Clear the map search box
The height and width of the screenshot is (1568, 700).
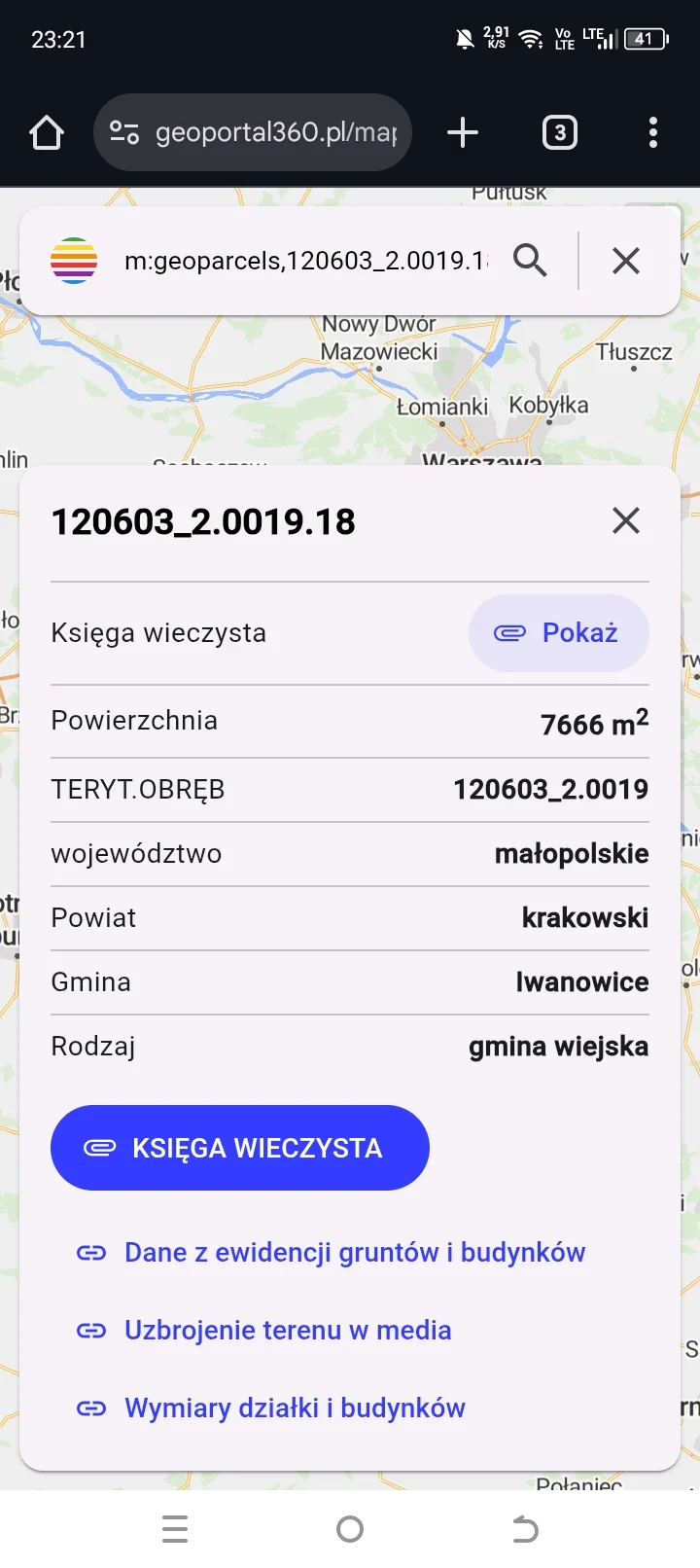click(626, 261)
